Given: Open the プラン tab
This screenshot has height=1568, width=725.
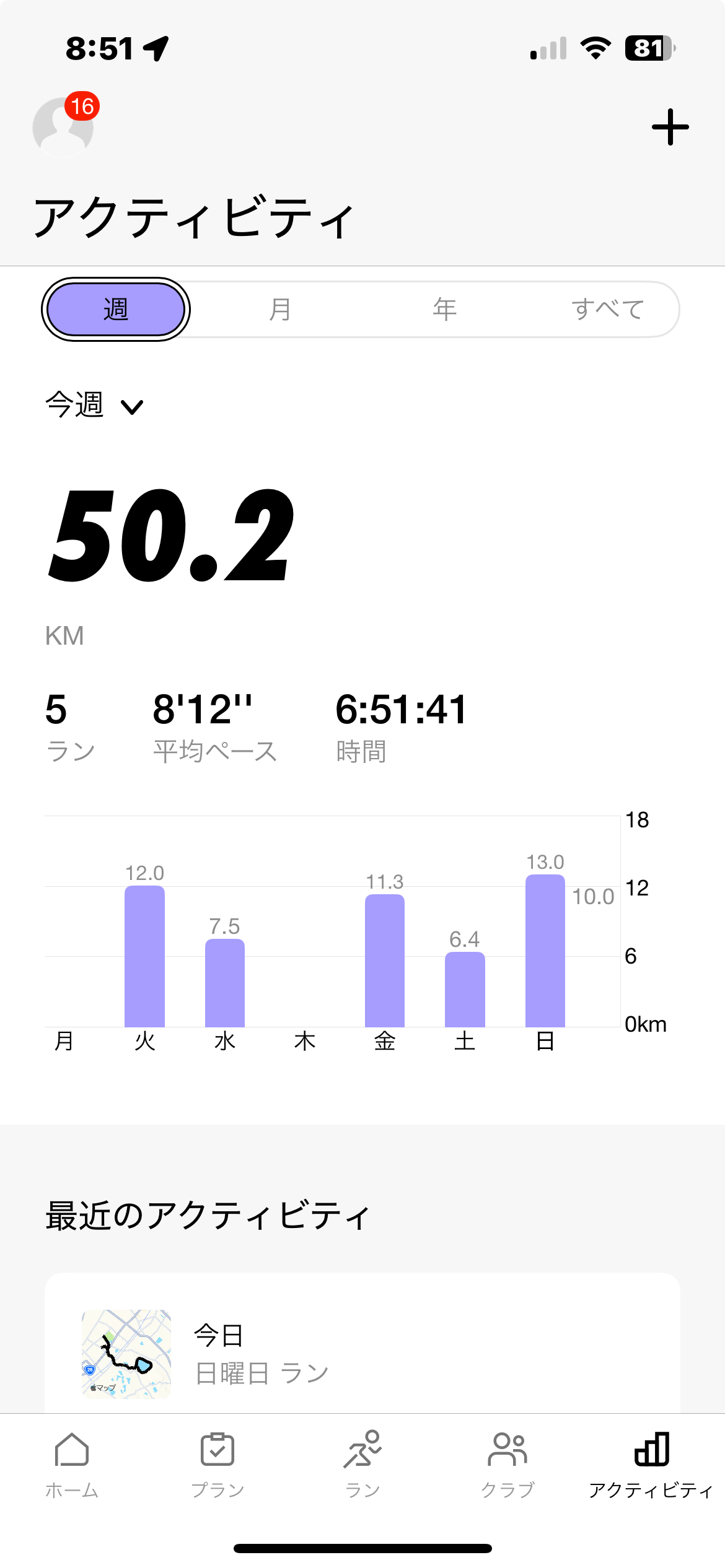Looking at the screenshot, I should 217,1465.
